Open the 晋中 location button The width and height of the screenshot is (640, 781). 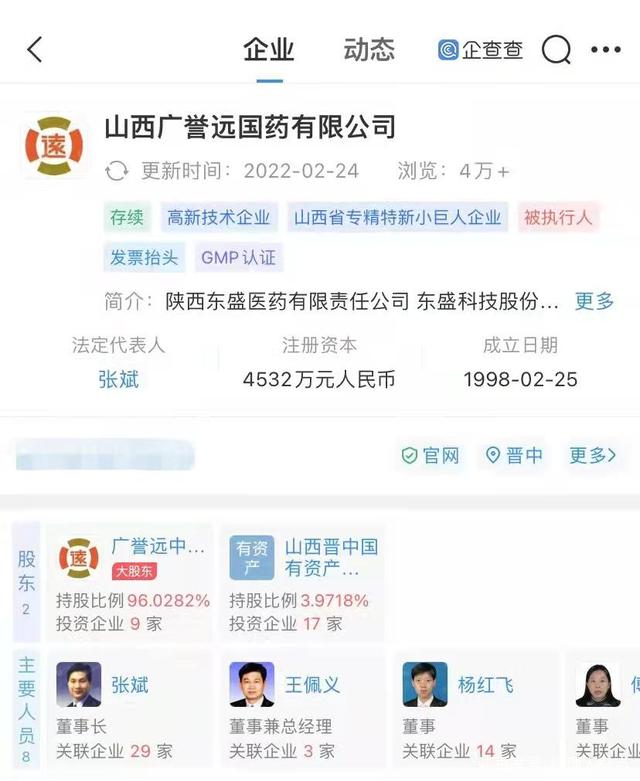[514, 456]
